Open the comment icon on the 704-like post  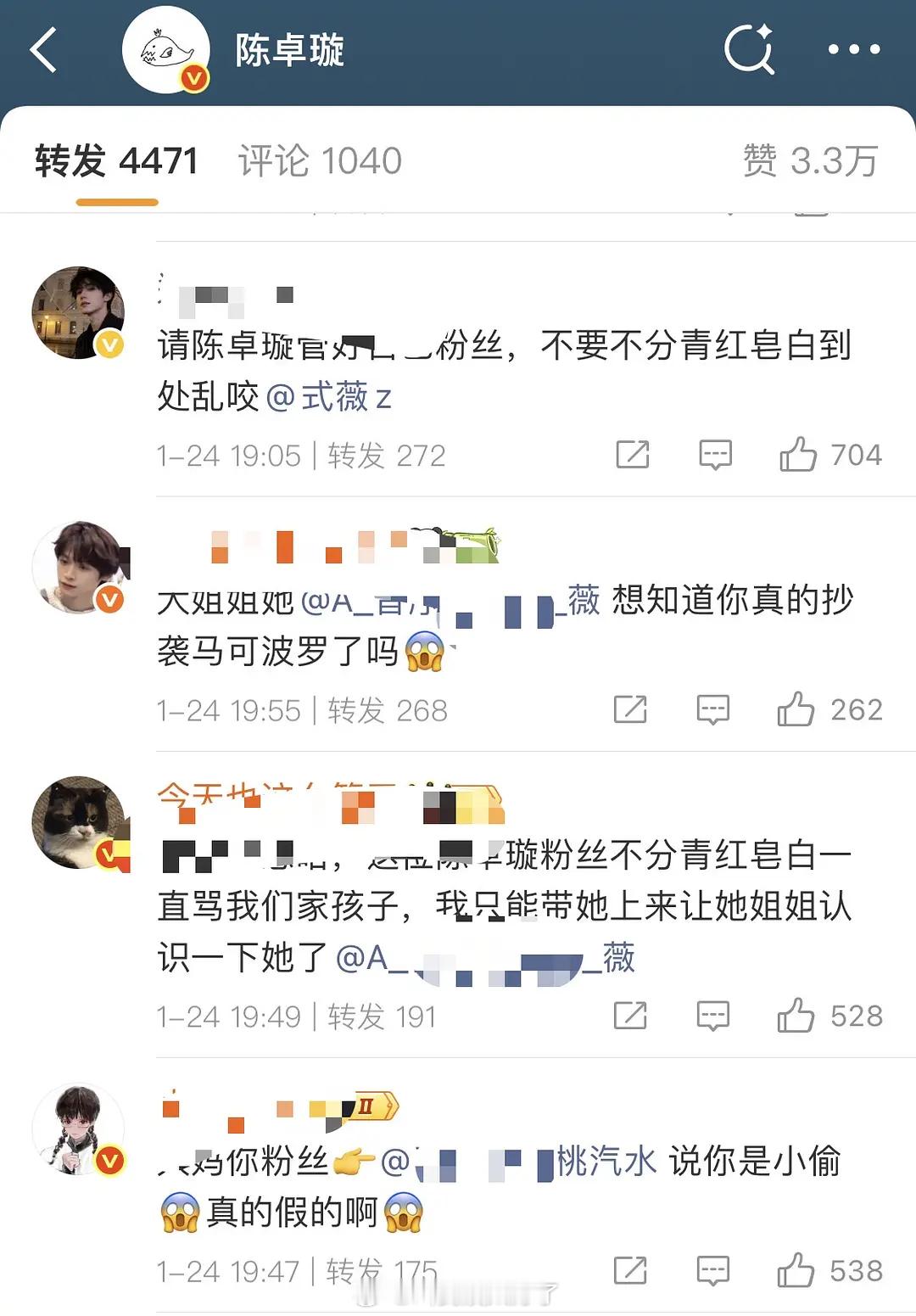point(715,455)
